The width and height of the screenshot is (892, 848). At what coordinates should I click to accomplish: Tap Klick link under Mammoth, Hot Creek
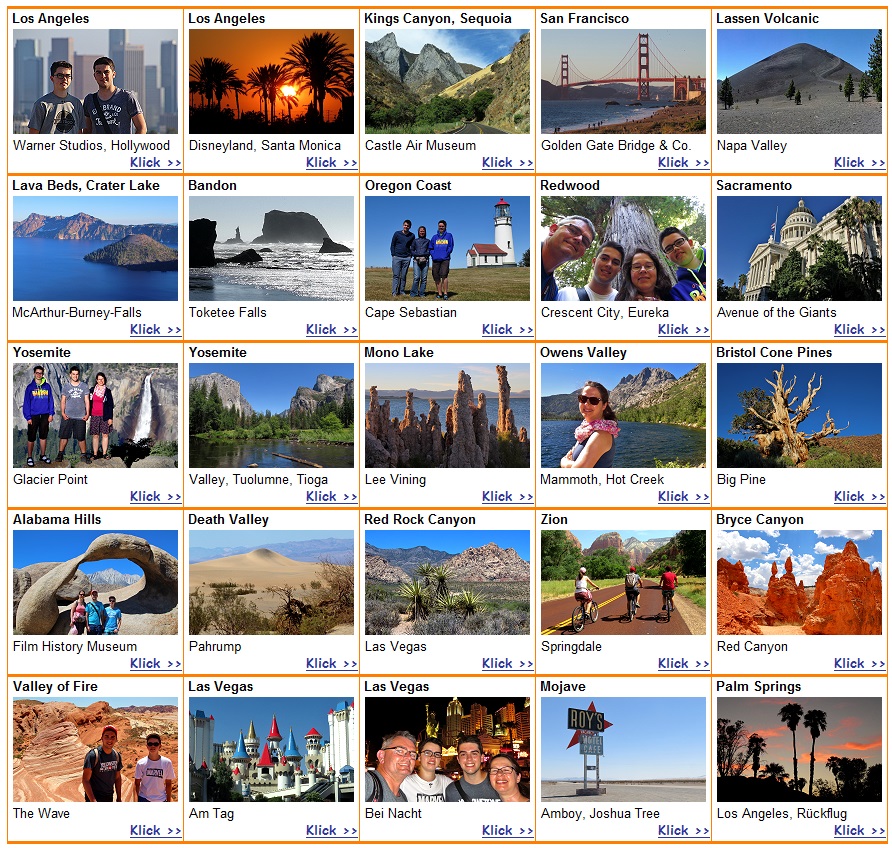coord(683,497)
